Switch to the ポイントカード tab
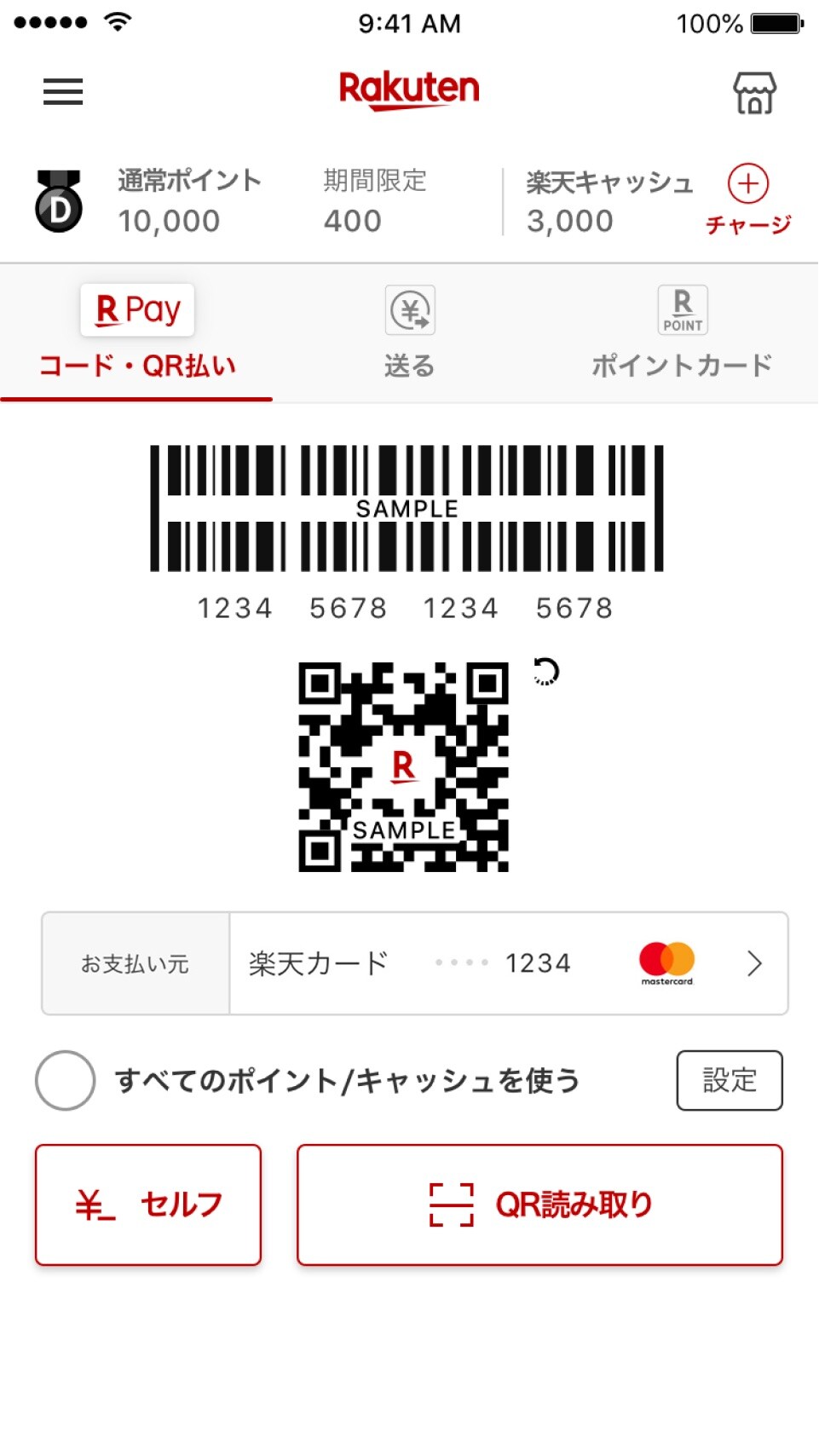 [x=682, y=333]
